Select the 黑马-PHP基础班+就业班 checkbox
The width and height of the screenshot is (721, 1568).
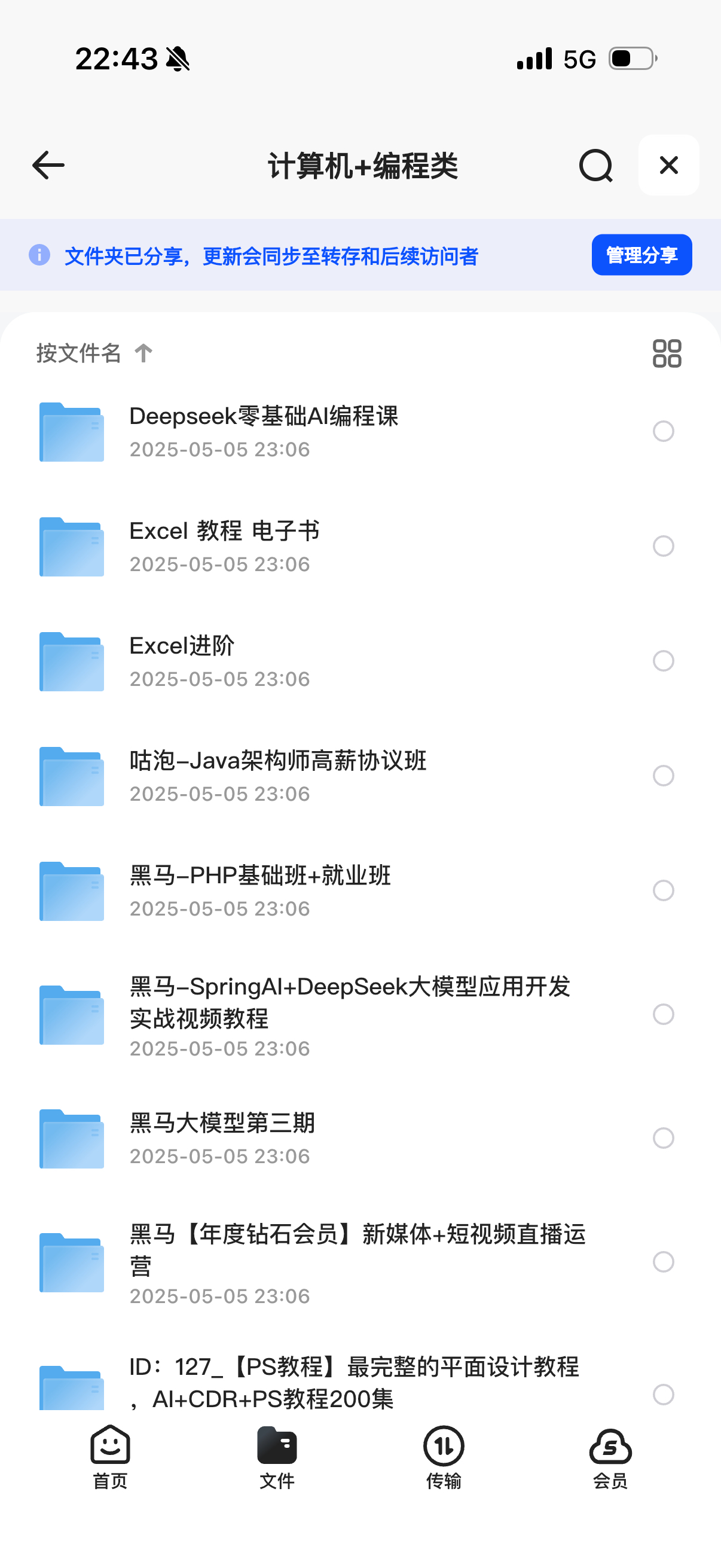click(x=663, y=890)
